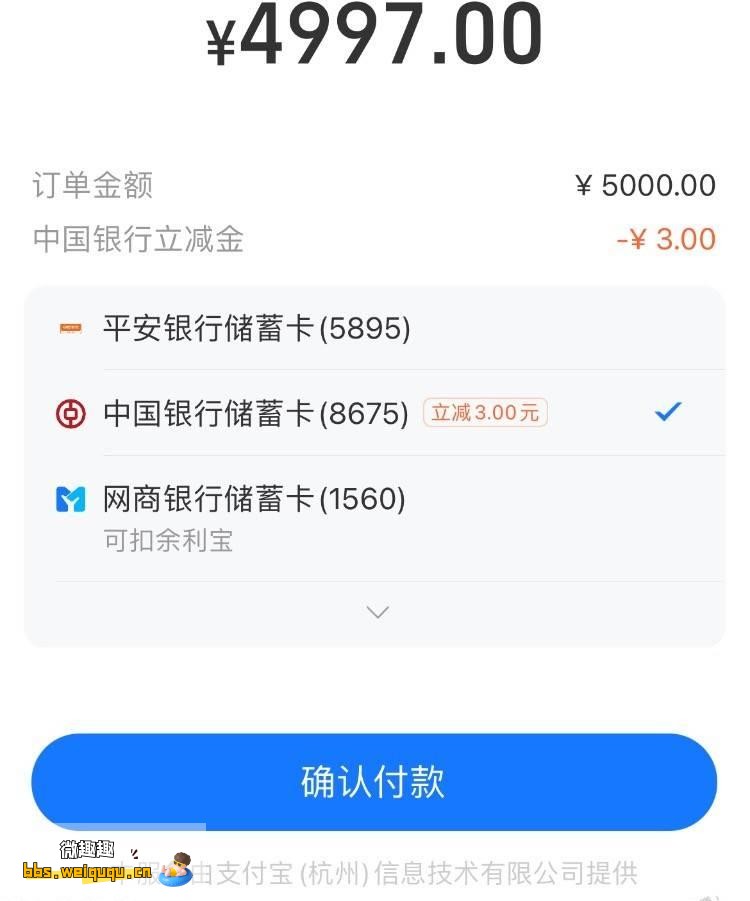This screenshot has height=901, width=750.
Task: Click the blue checkmark on the selected card
Action: coord(667,411)
